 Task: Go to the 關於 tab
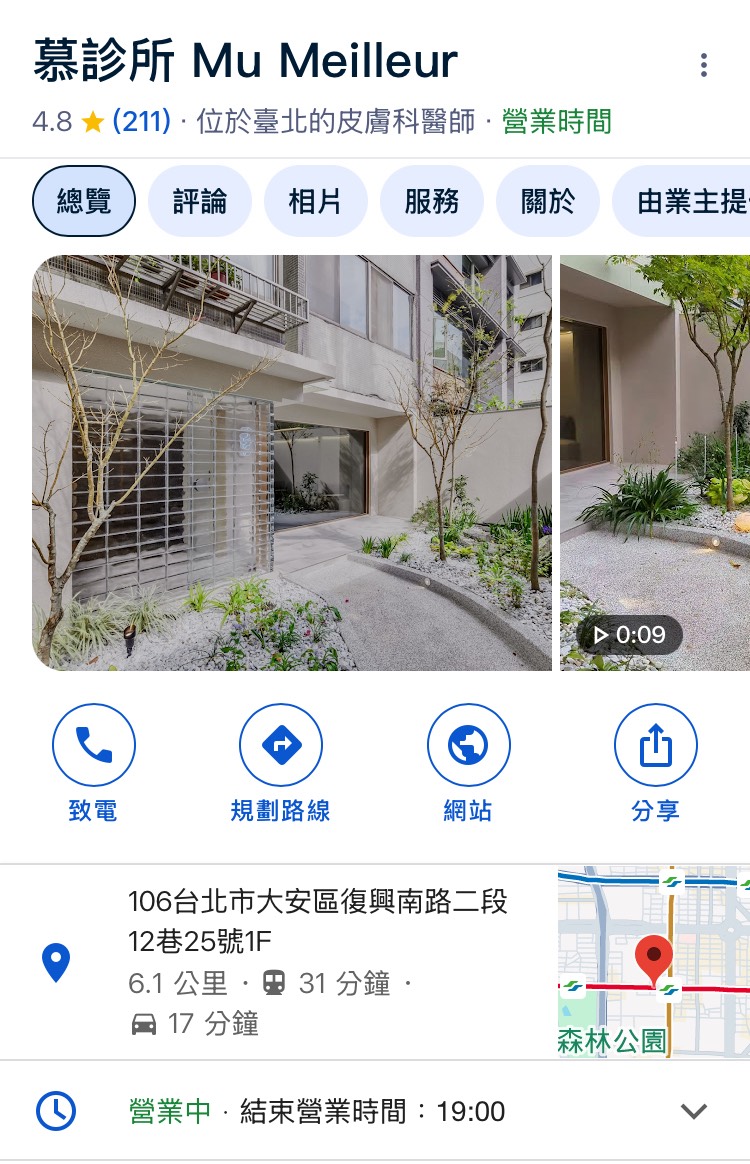pyautogui.click(x=548, y=201)
